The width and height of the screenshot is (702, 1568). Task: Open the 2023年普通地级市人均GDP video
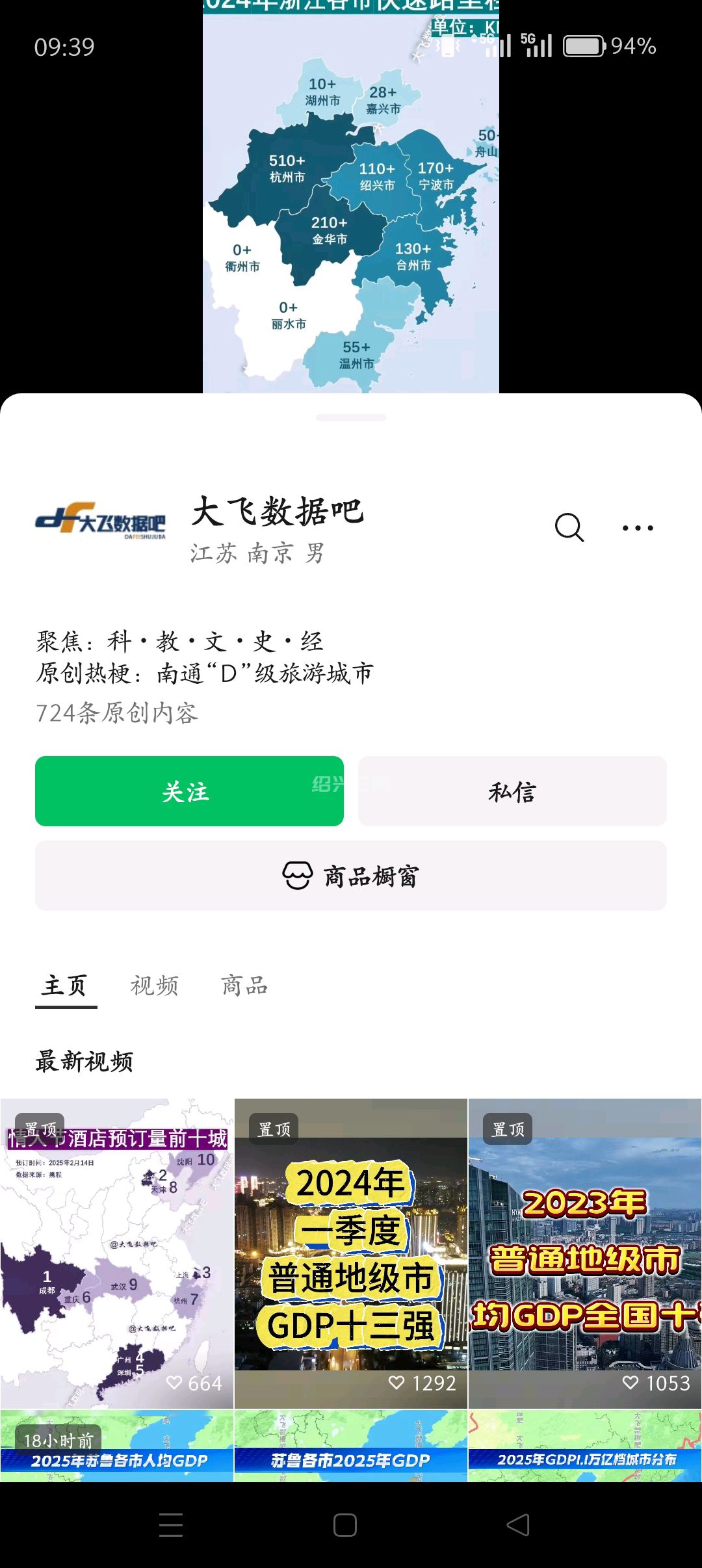585,1253
